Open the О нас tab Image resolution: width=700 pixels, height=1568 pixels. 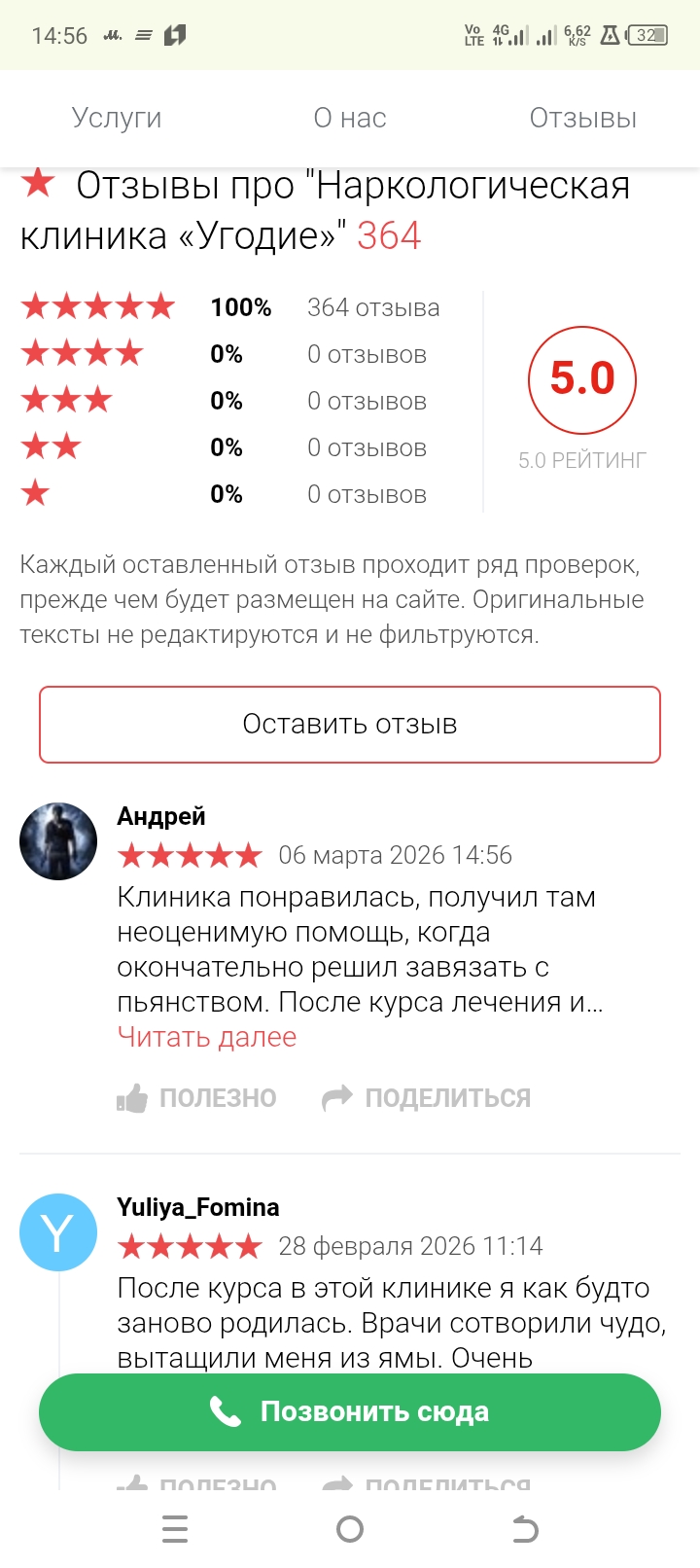pyautogui.click(x=350, y=119)
